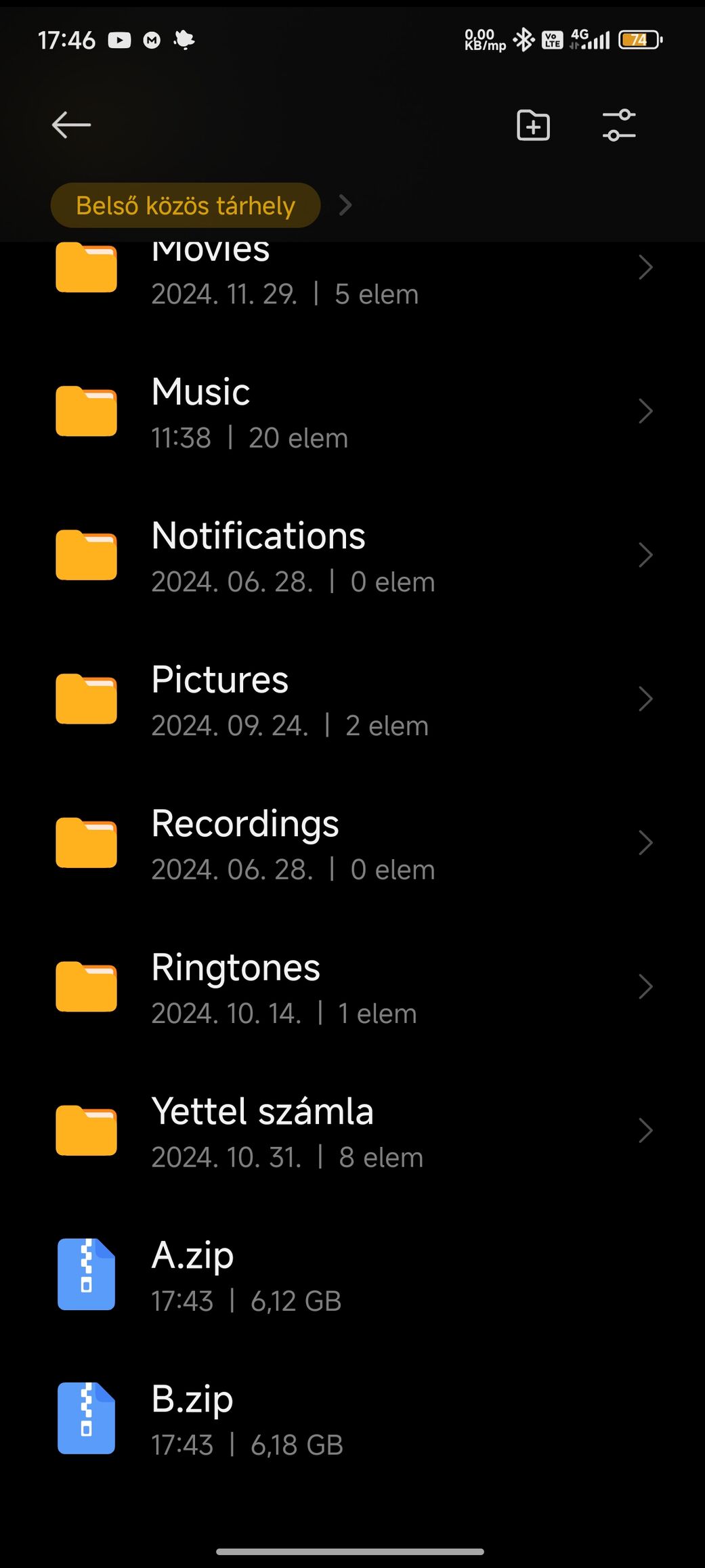Image resolution: width=705 pixels, height=1568 pixels.
Task: Open the Yettel számla folder
Action: (352, 1131)
